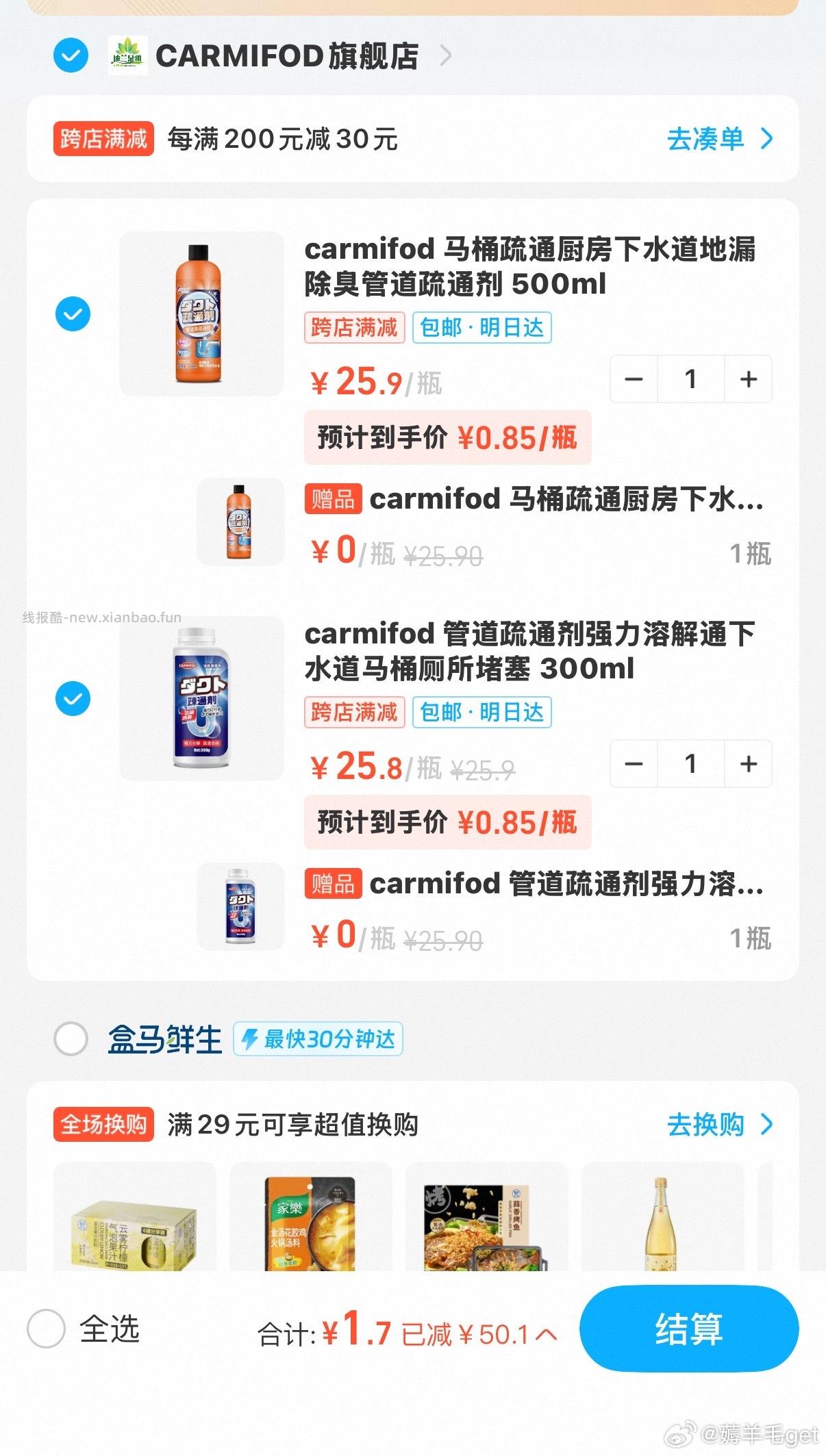Tap the 包邮·明日达 tag on the 500ml product
The height and width of the screenshot is (1456, 826).
click(481, 329)
